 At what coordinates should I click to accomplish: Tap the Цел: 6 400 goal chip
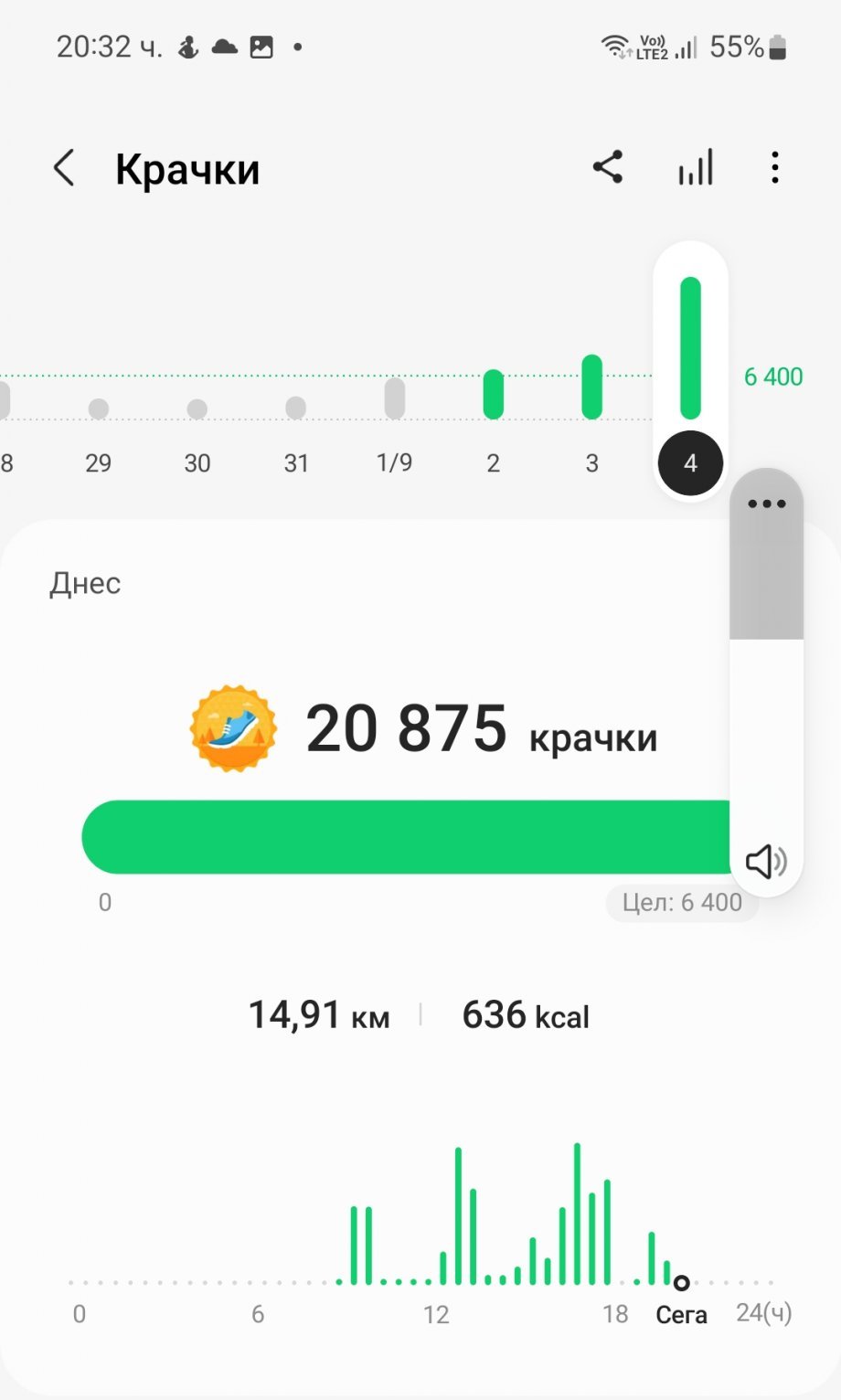(682, 903)
